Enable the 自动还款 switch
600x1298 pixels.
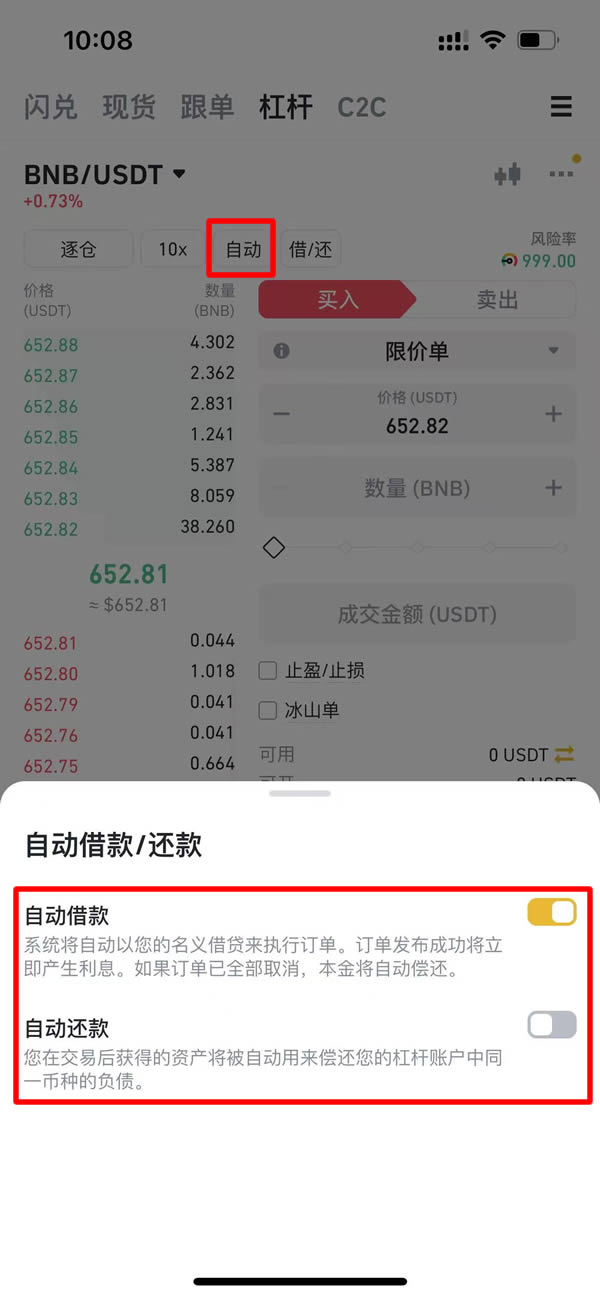552,1024
